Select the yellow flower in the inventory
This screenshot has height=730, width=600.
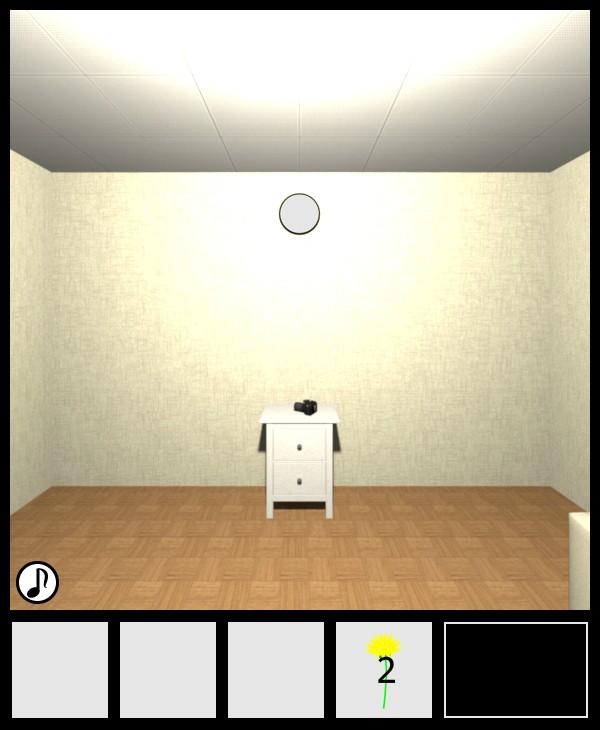[x=384, y=669]
